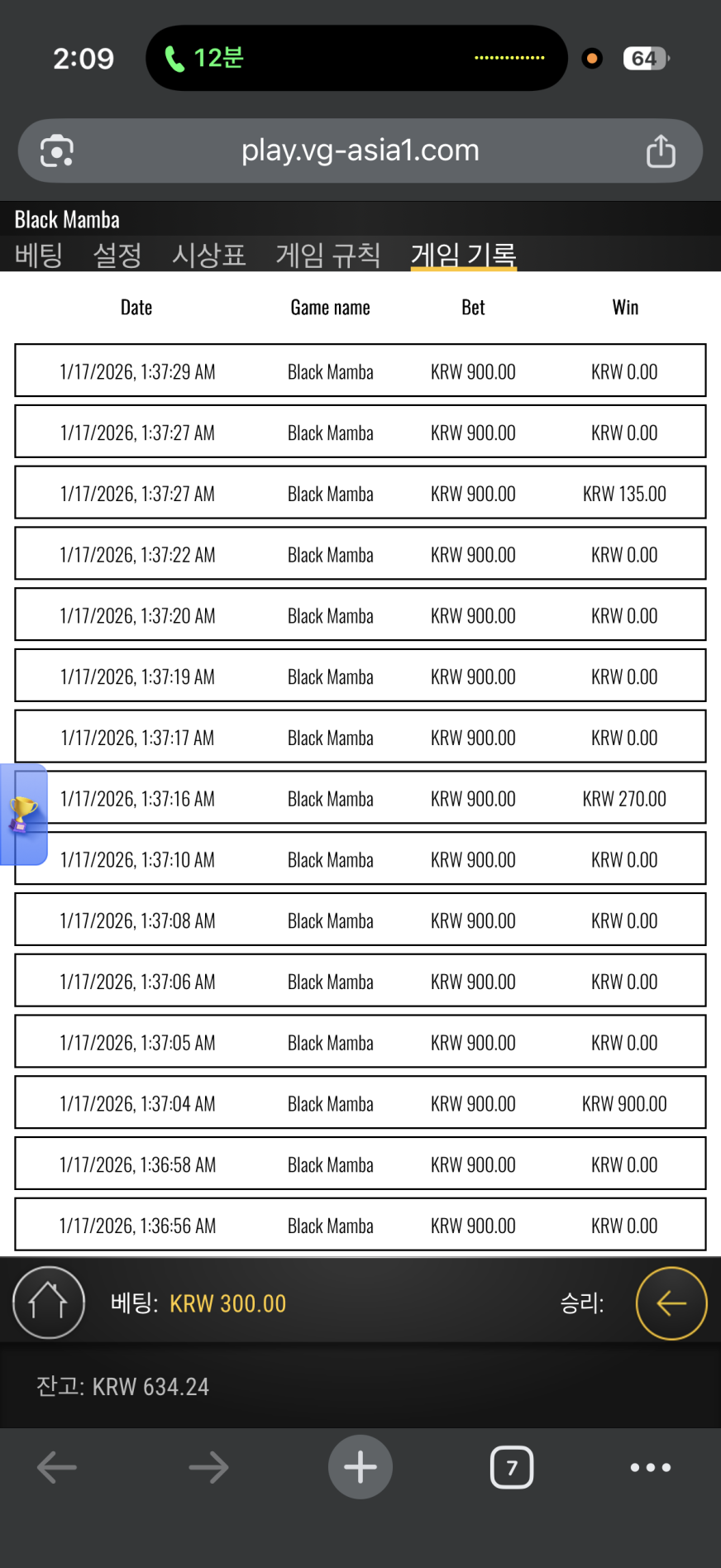Go back to the previous browser page

point(57,1467)
